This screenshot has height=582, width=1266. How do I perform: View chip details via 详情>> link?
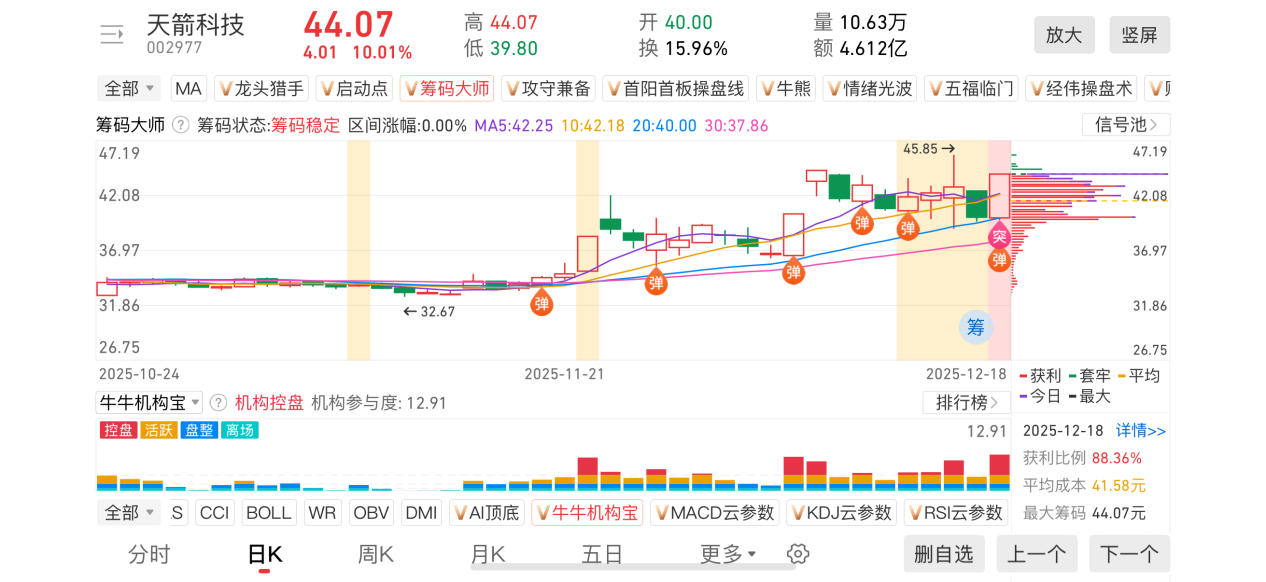[x=1141, y=431]
